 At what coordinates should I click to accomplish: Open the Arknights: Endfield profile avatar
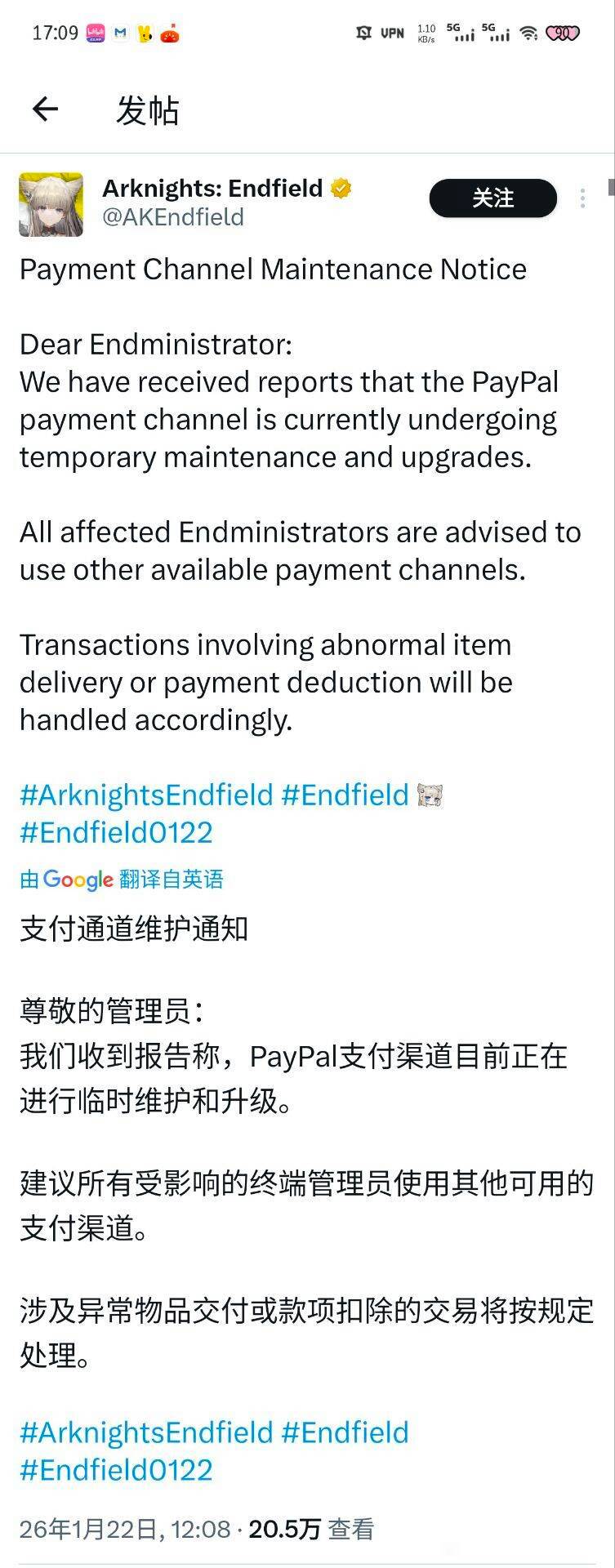[51, 204]
